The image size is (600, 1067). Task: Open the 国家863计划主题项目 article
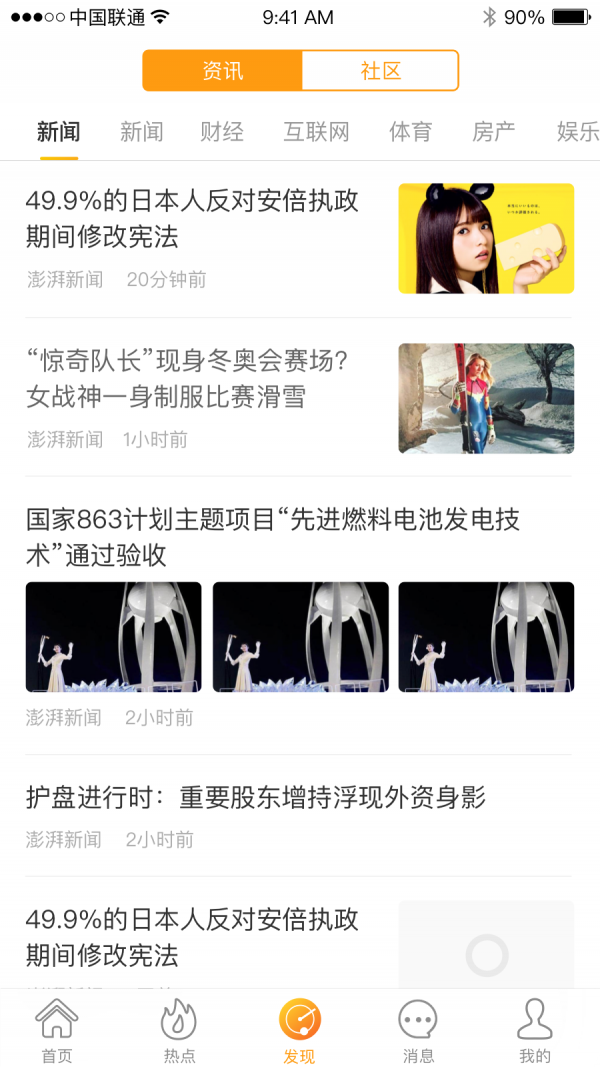273,537
